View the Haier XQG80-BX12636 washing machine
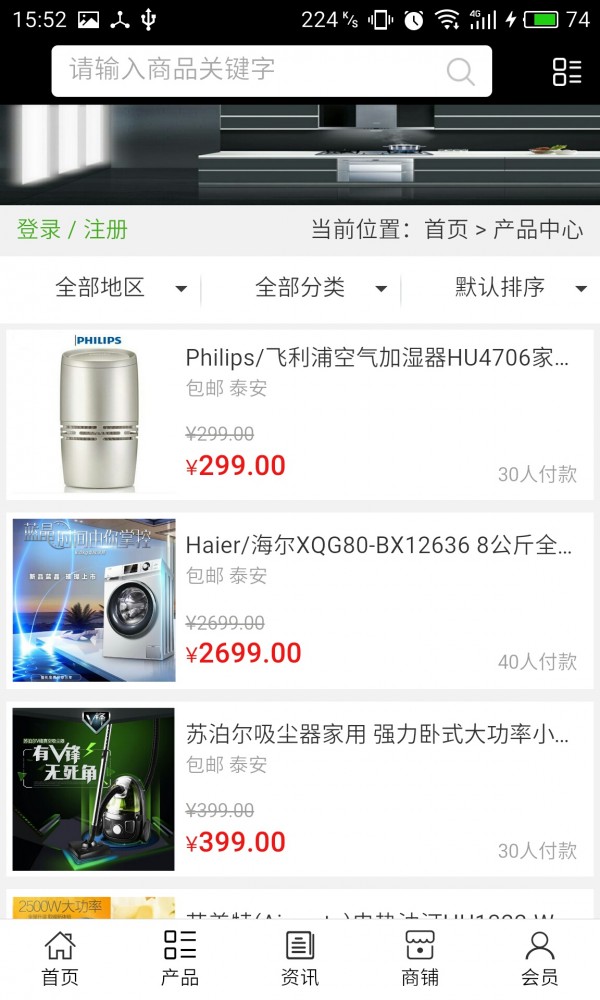 point(378,546)
